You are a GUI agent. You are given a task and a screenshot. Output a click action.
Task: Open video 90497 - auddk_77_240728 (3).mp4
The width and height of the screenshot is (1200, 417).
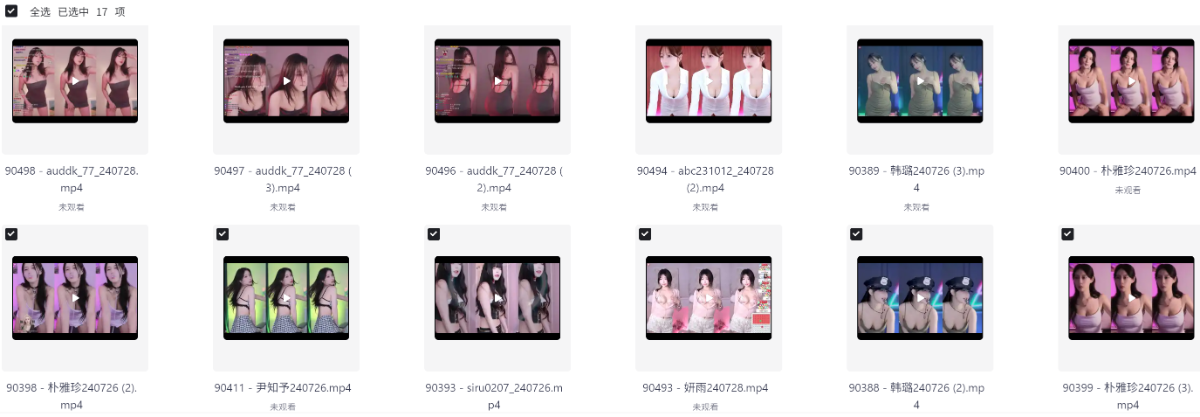286,81
